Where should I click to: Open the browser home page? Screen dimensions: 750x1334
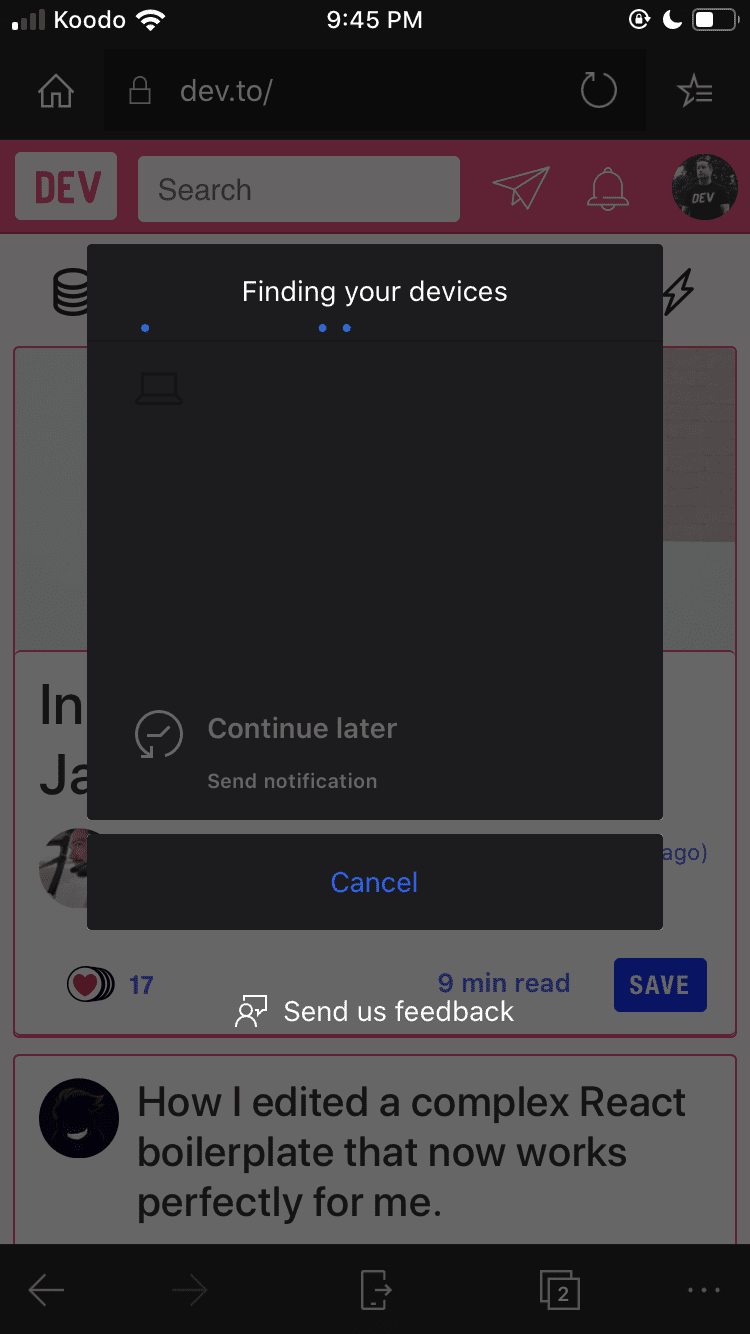coord(56,92)
